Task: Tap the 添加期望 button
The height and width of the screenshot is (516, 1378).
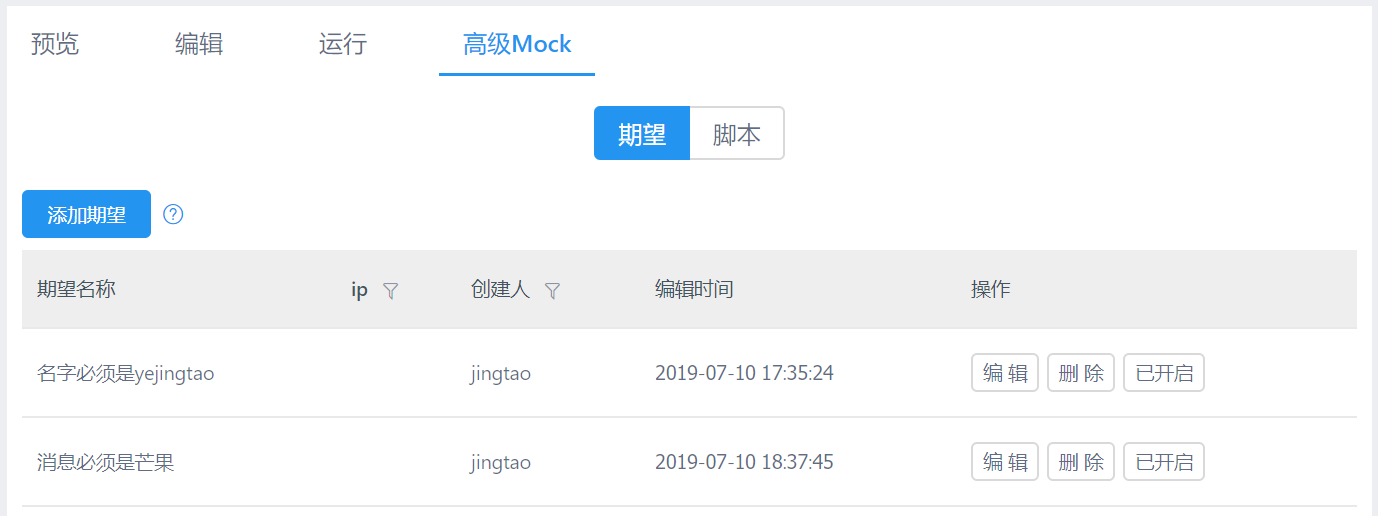Action: tap(86, 215)
